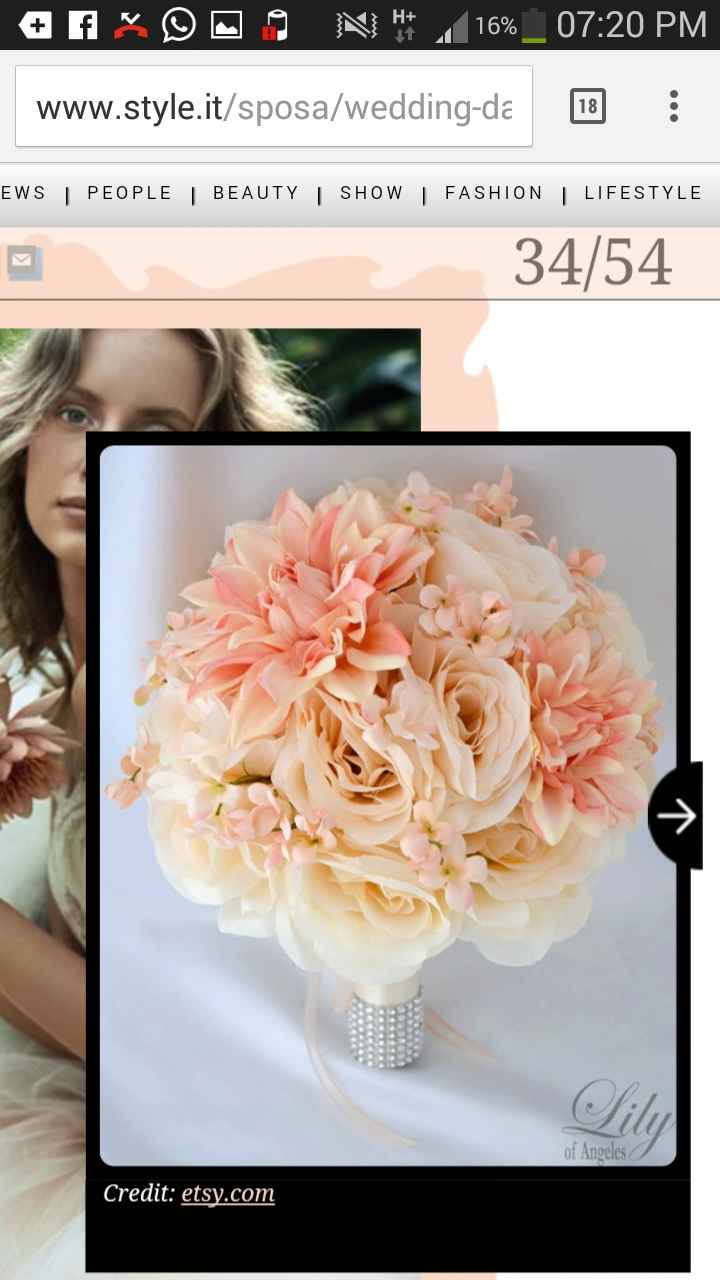Screen dimensions: 720x1280
Task: Open the FASHION section
Action: coord(494,192)
